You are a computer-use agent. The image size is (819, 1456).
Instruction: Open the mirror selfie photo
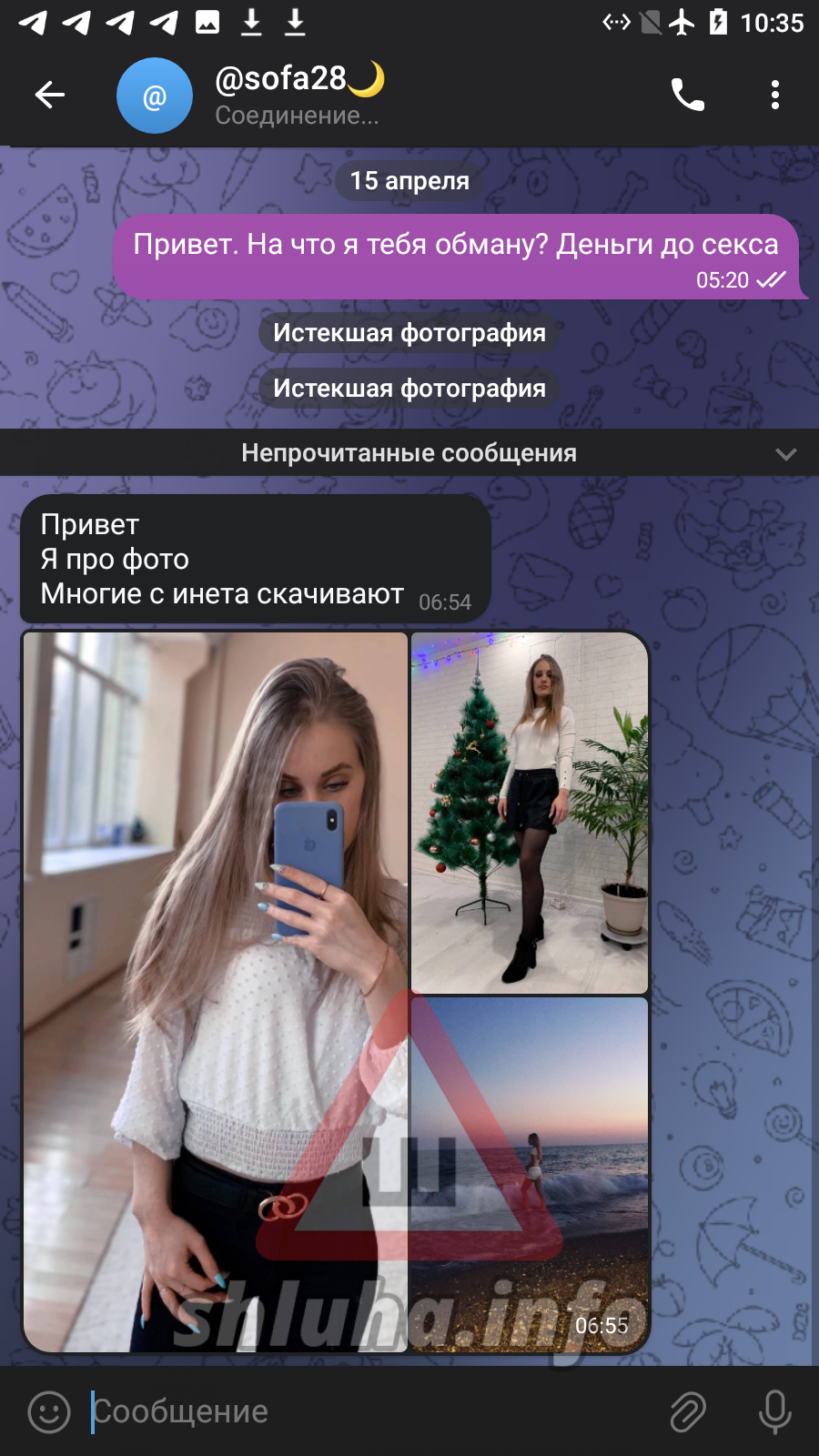215,992
